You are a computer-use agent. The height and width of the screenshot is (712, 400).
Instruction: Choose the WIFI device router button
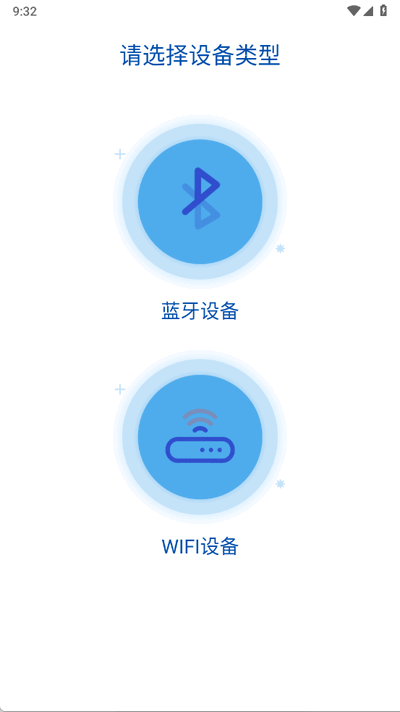[x=200, y=437]
